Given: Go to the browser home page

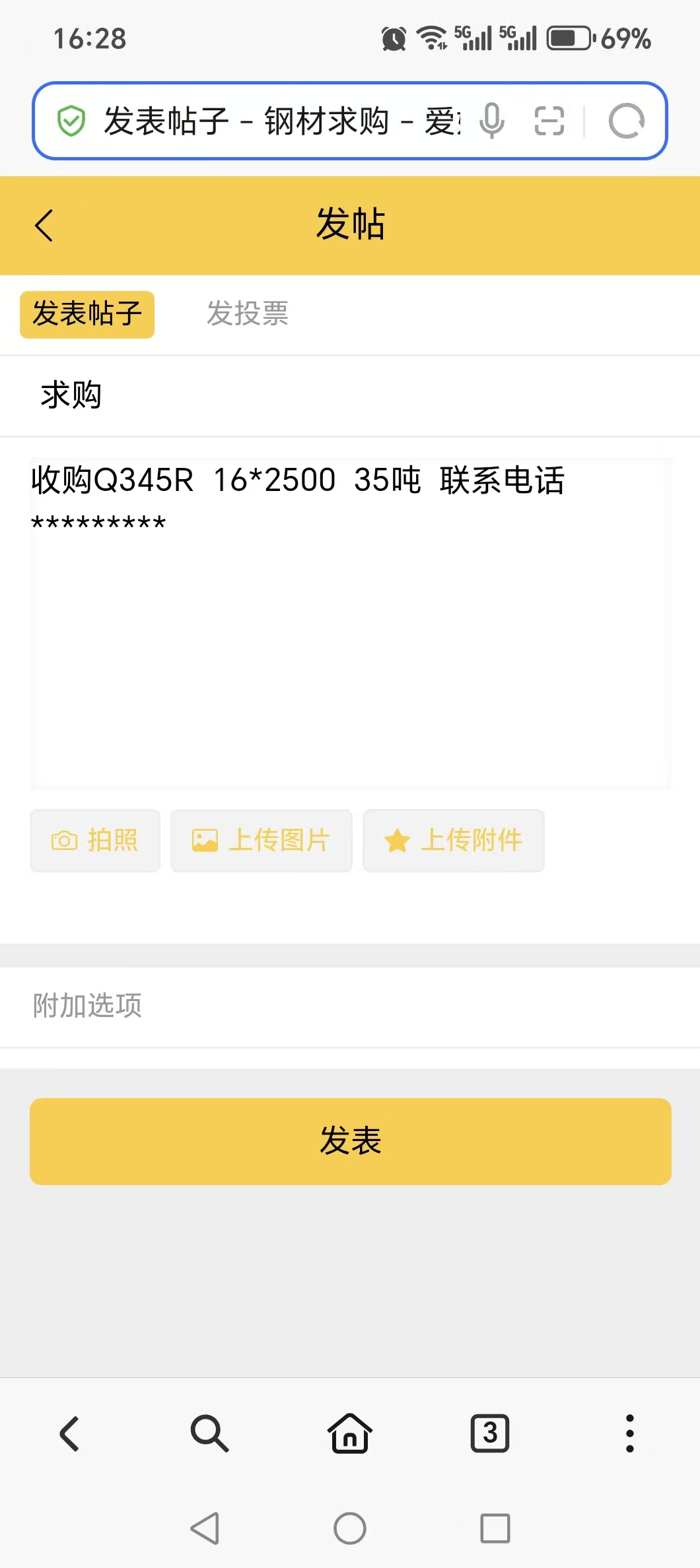Looking at the screenshot, I should 350,1433.
